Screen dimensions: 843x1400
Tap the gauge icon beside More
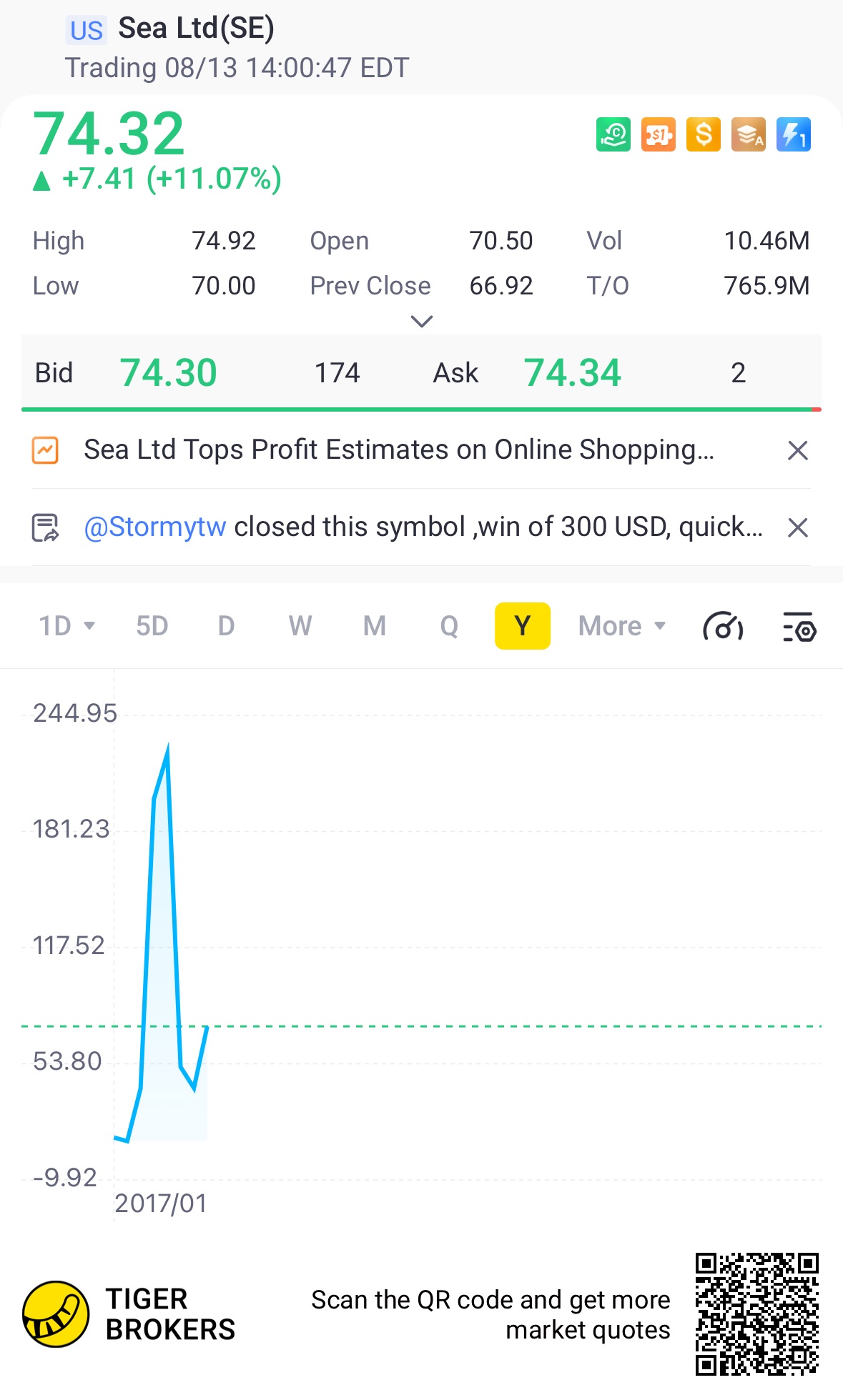click(723, 627)
